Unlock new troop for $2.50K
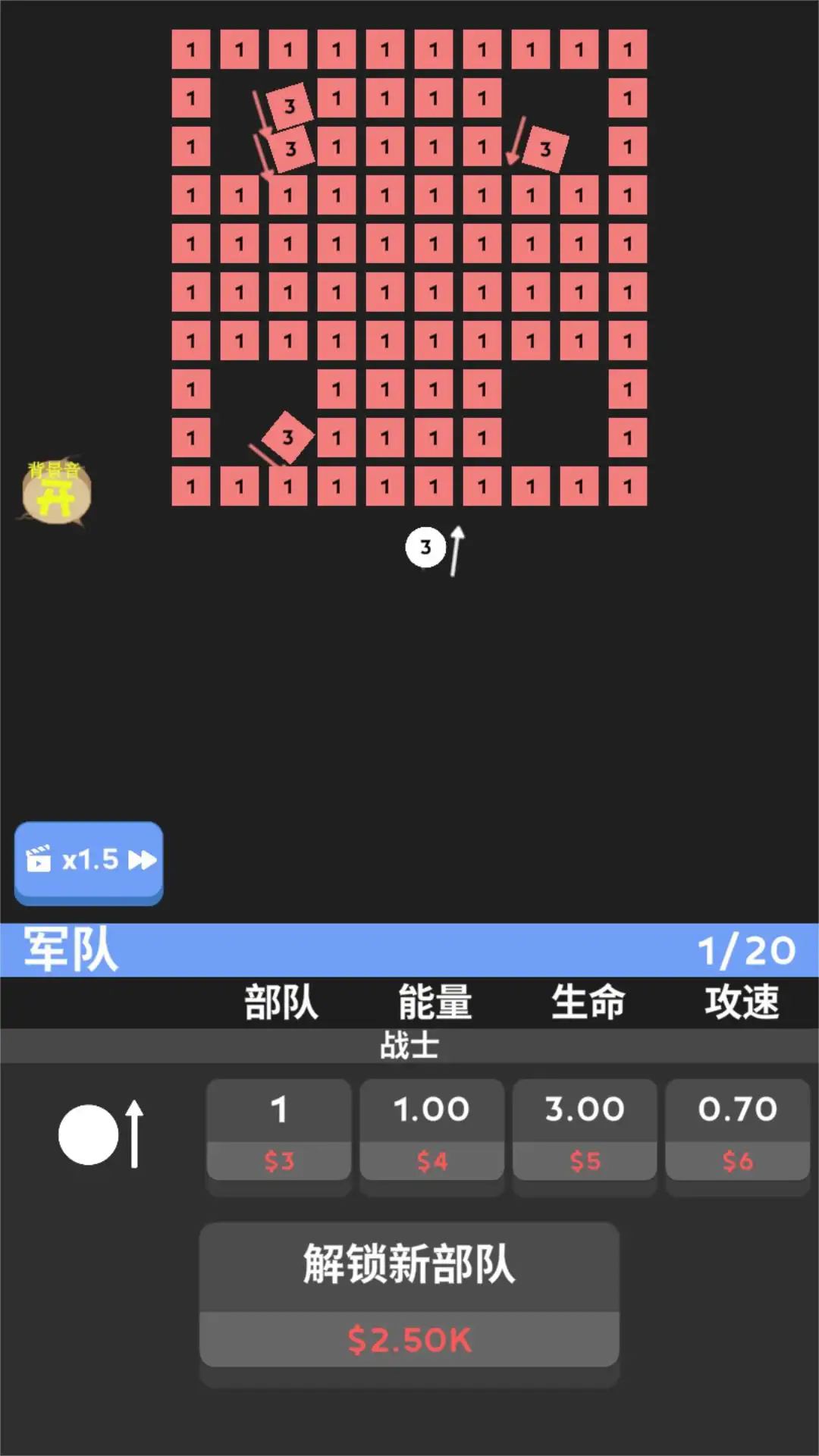Image resolution: width=819 pixels, height=1456 pixels. coord(409,1296)
